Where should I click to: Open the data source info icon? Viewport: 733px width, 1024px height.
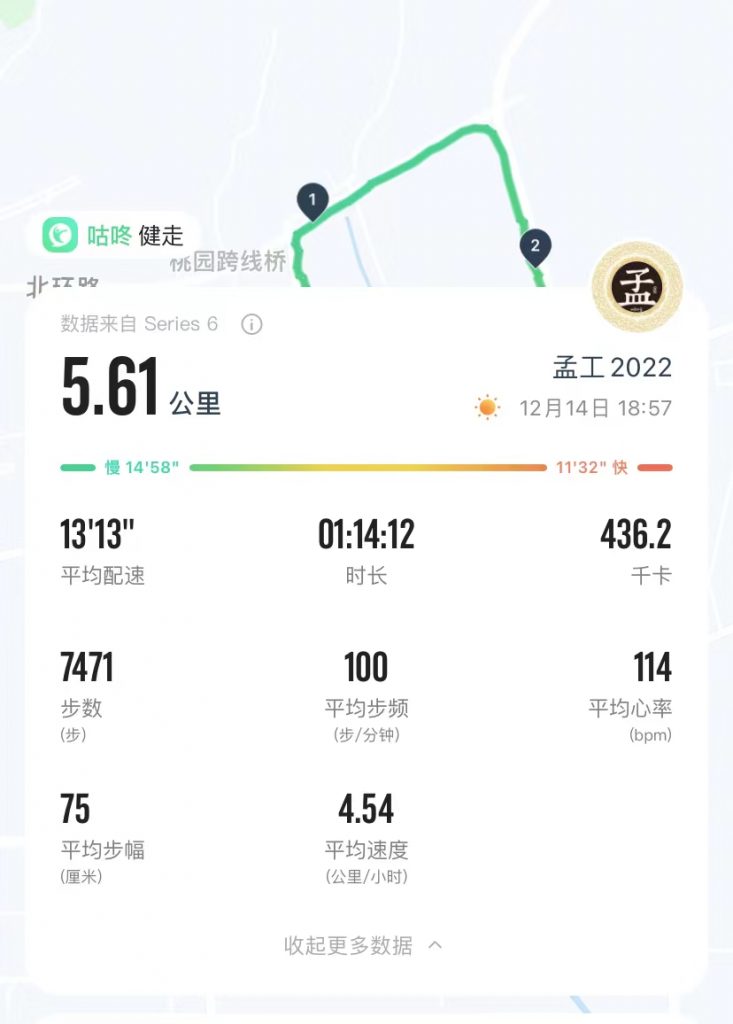tap(252, 324)
